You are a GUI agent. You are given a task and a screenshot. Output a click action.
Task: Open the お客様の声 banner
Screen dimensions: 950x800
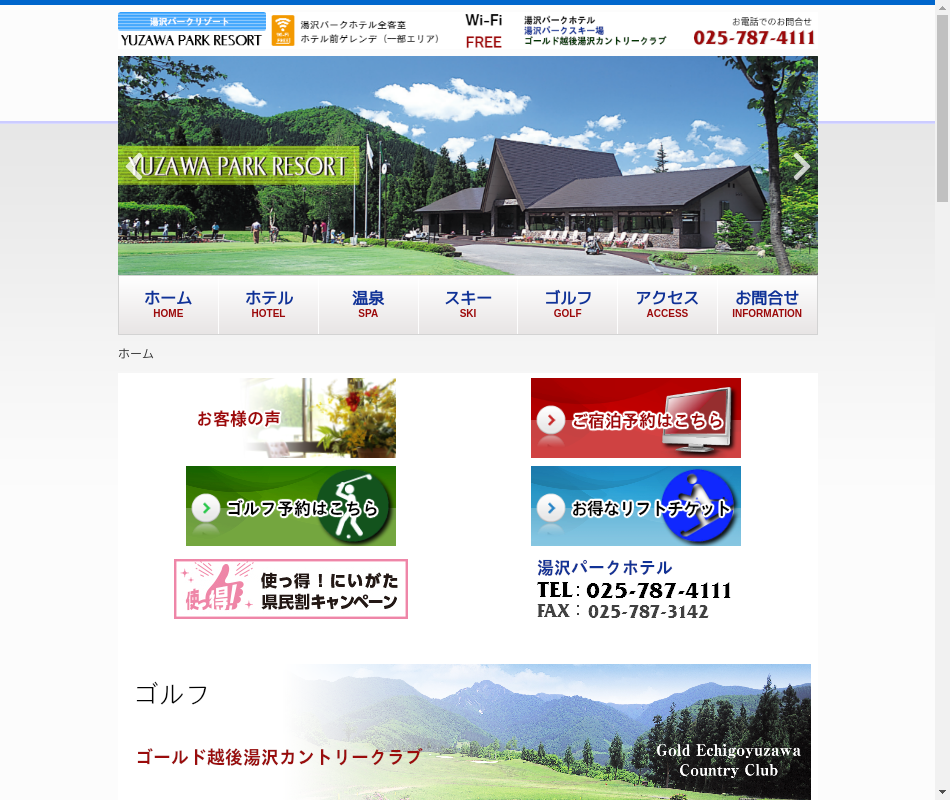coord(291,418)
